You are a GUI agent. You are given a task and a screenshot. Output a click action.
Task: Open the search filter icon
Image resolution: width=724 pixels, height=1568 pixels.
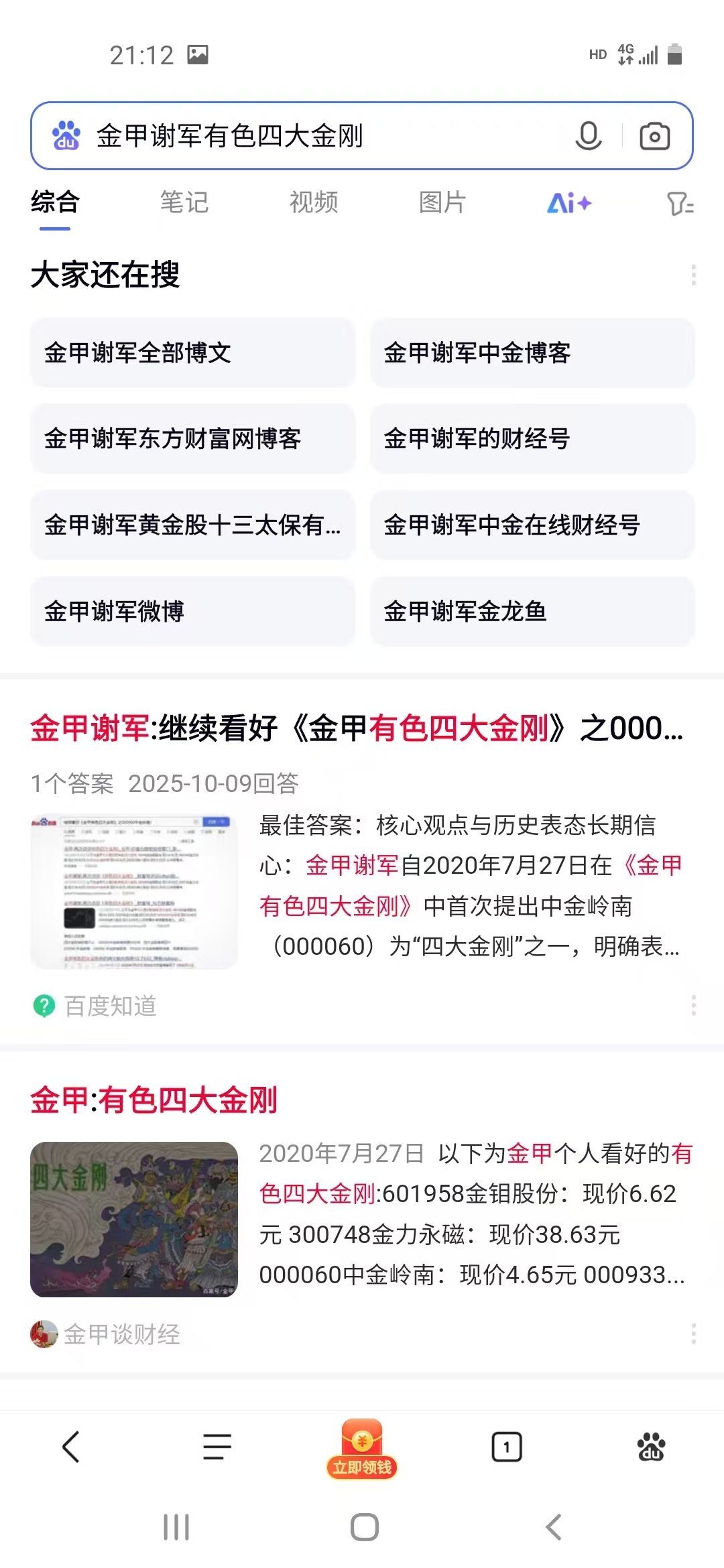coord(680,203)
